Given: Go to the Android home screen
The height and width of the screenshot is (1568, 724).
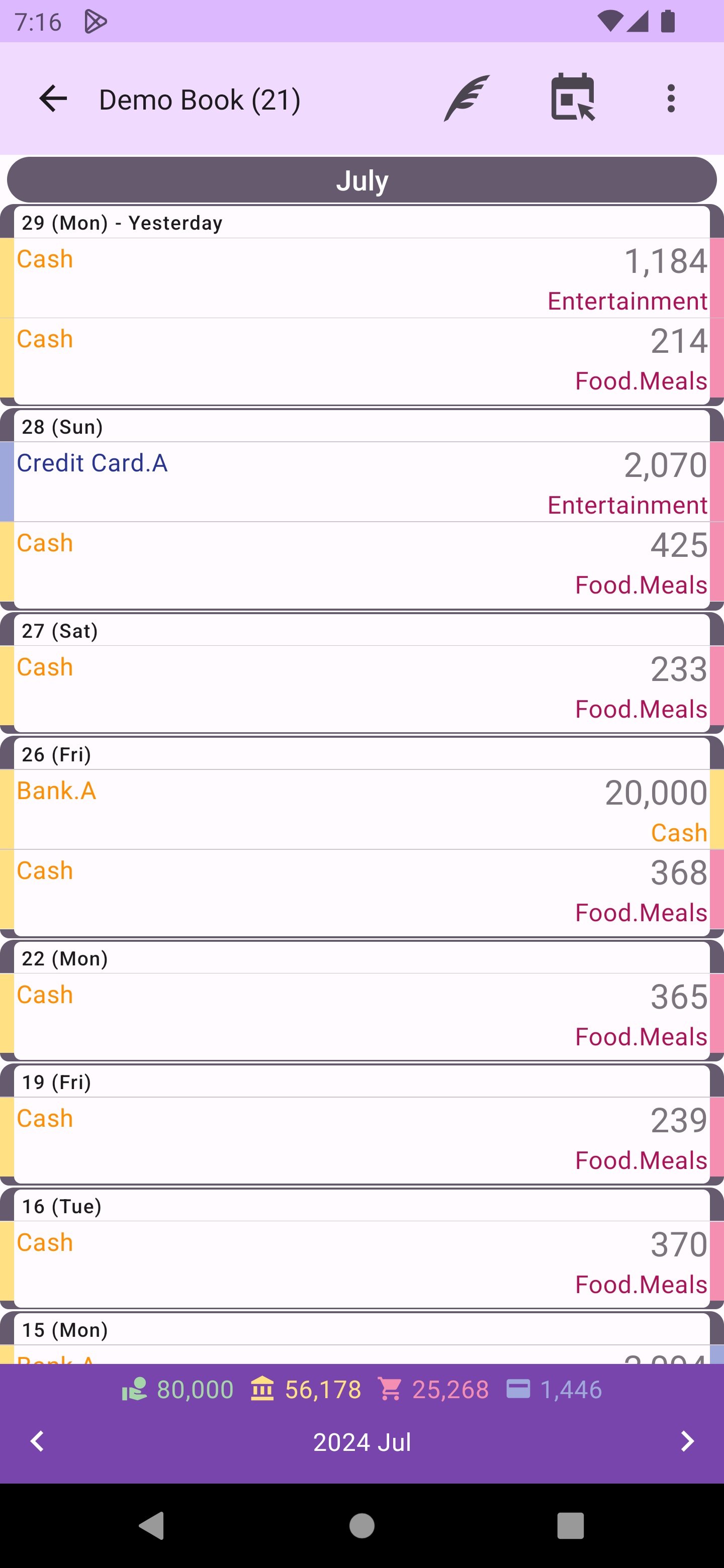Looking at the screenshot, I should pos(361,1526).
